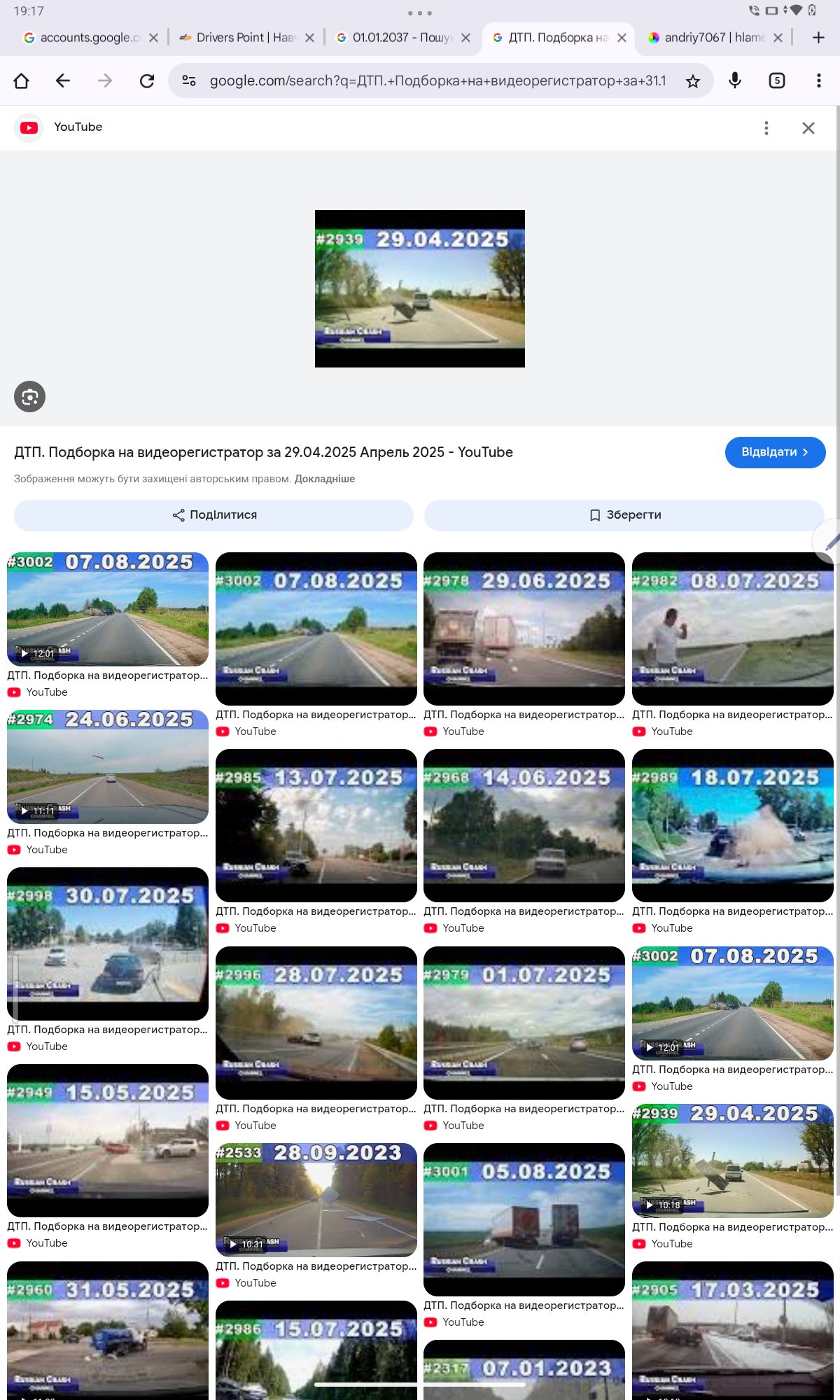Screen dimensions: 840x1400
Task: Open a new browser tab
Action: 818,38
